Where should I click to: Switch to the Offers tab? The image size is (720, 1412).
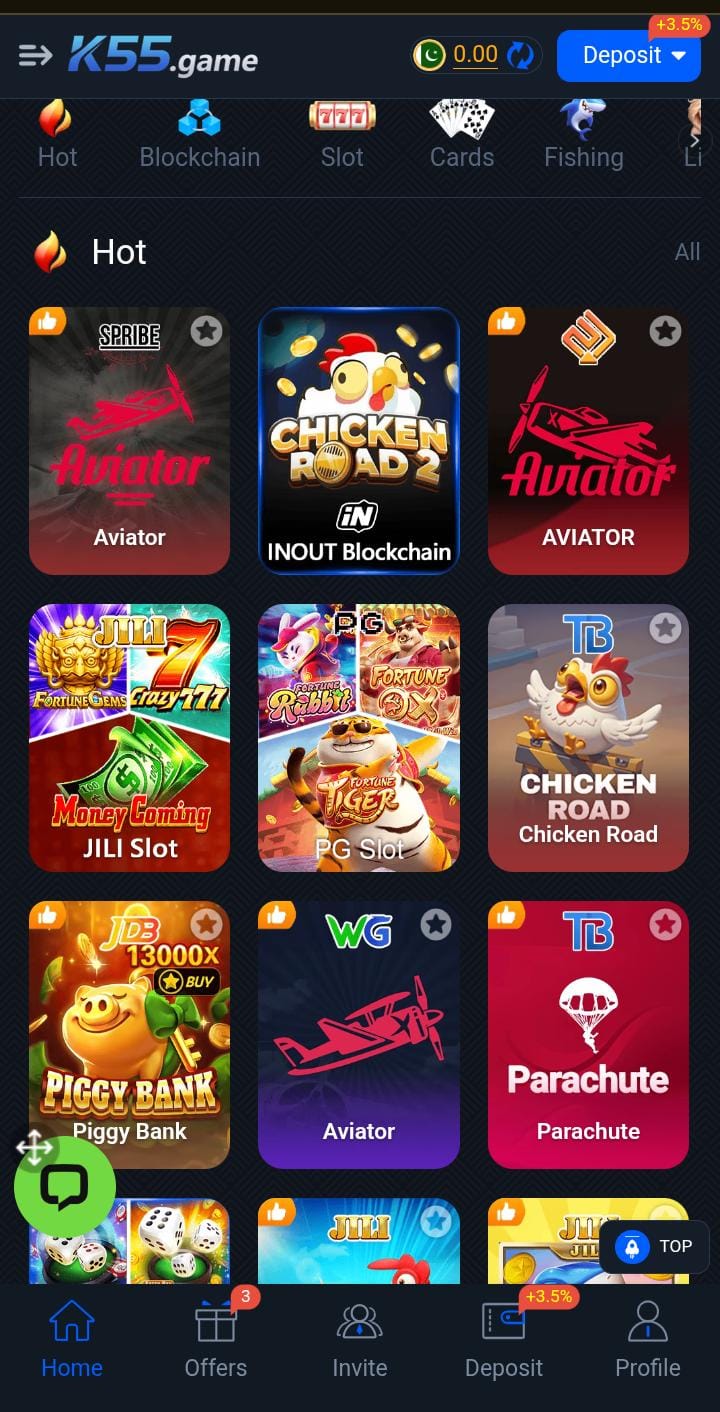[215, 1340]
